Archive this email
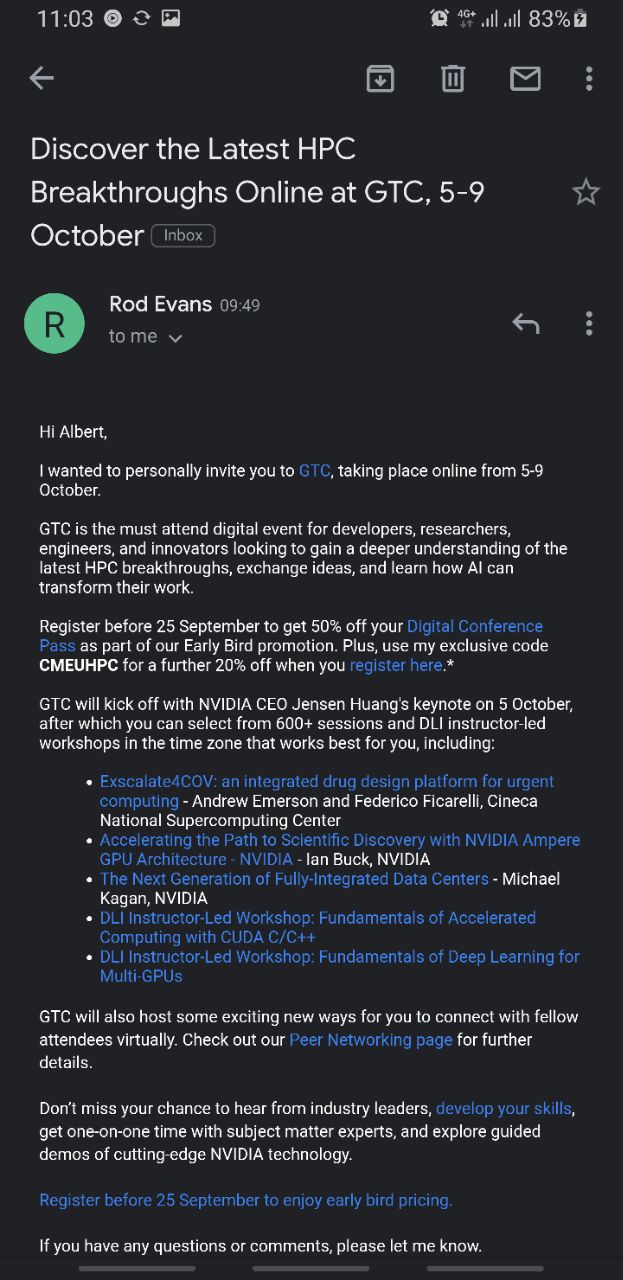Viewport: 623px width, 1280px height. [x=380, y=78]
